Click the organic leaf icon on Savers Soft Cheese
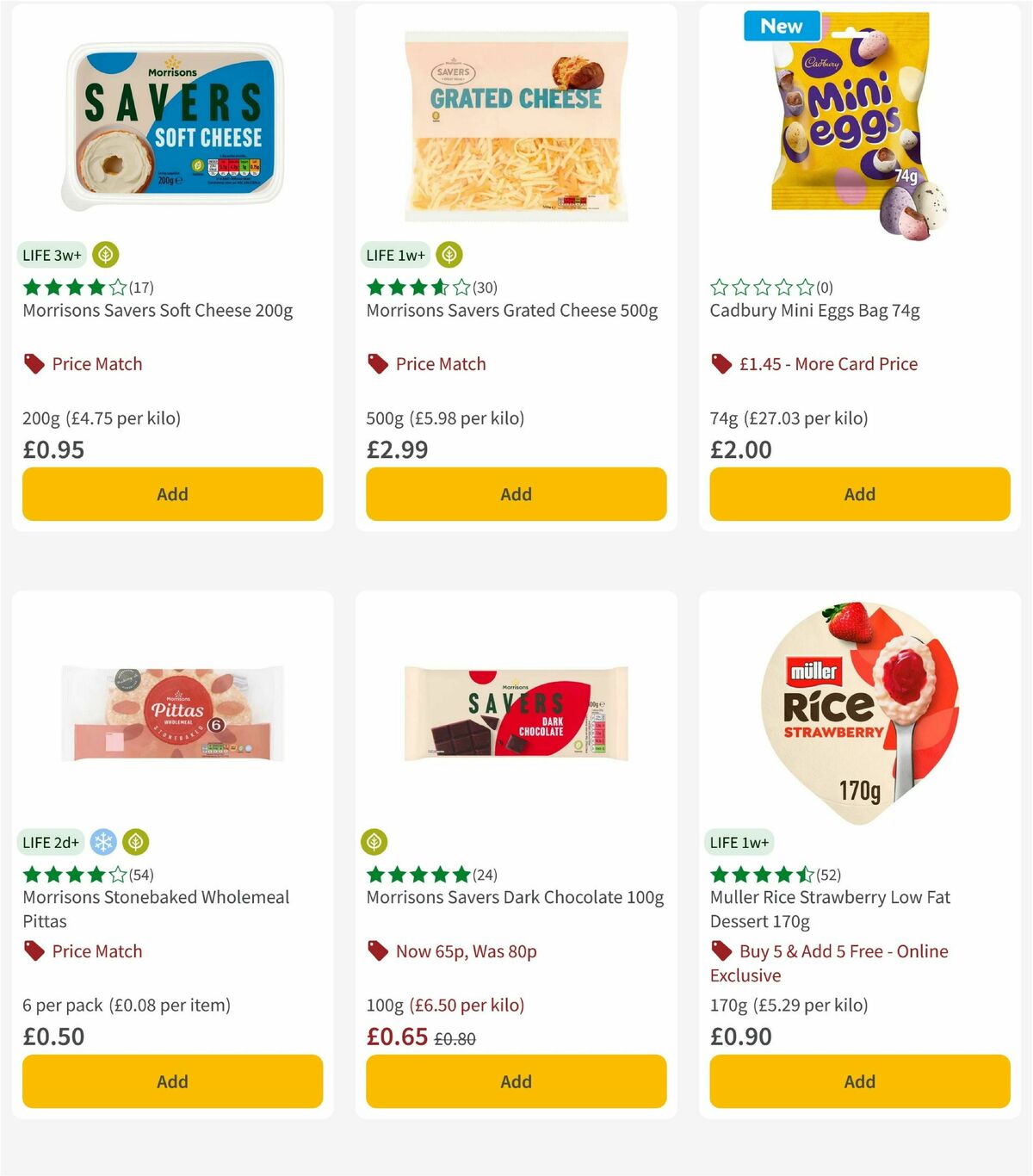Image resolution: width=1033 pixels, height=1176 pixels. (x=104, y=255)
